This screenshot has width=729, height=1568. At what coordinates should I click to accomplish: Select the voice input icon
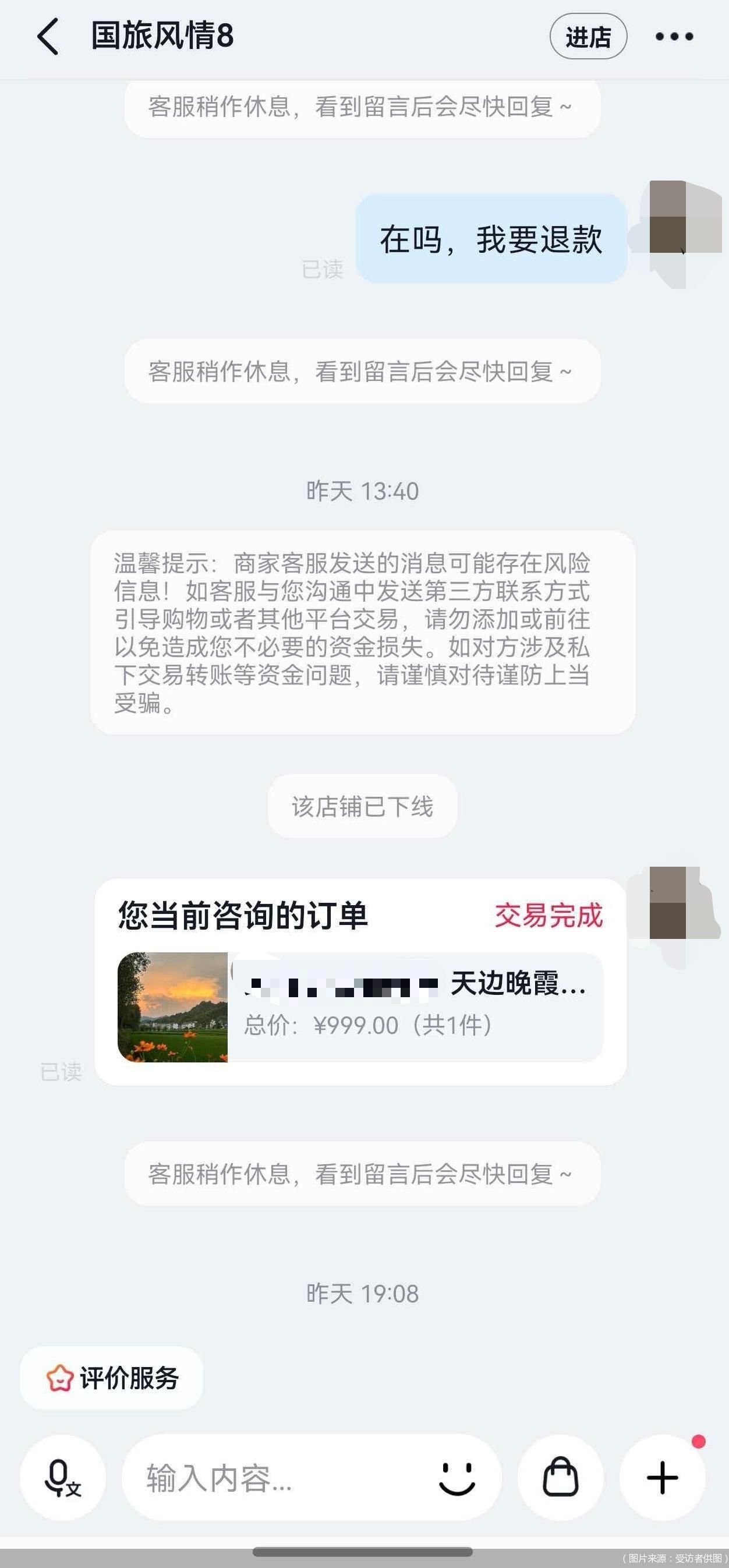(x=63, y=1478)
